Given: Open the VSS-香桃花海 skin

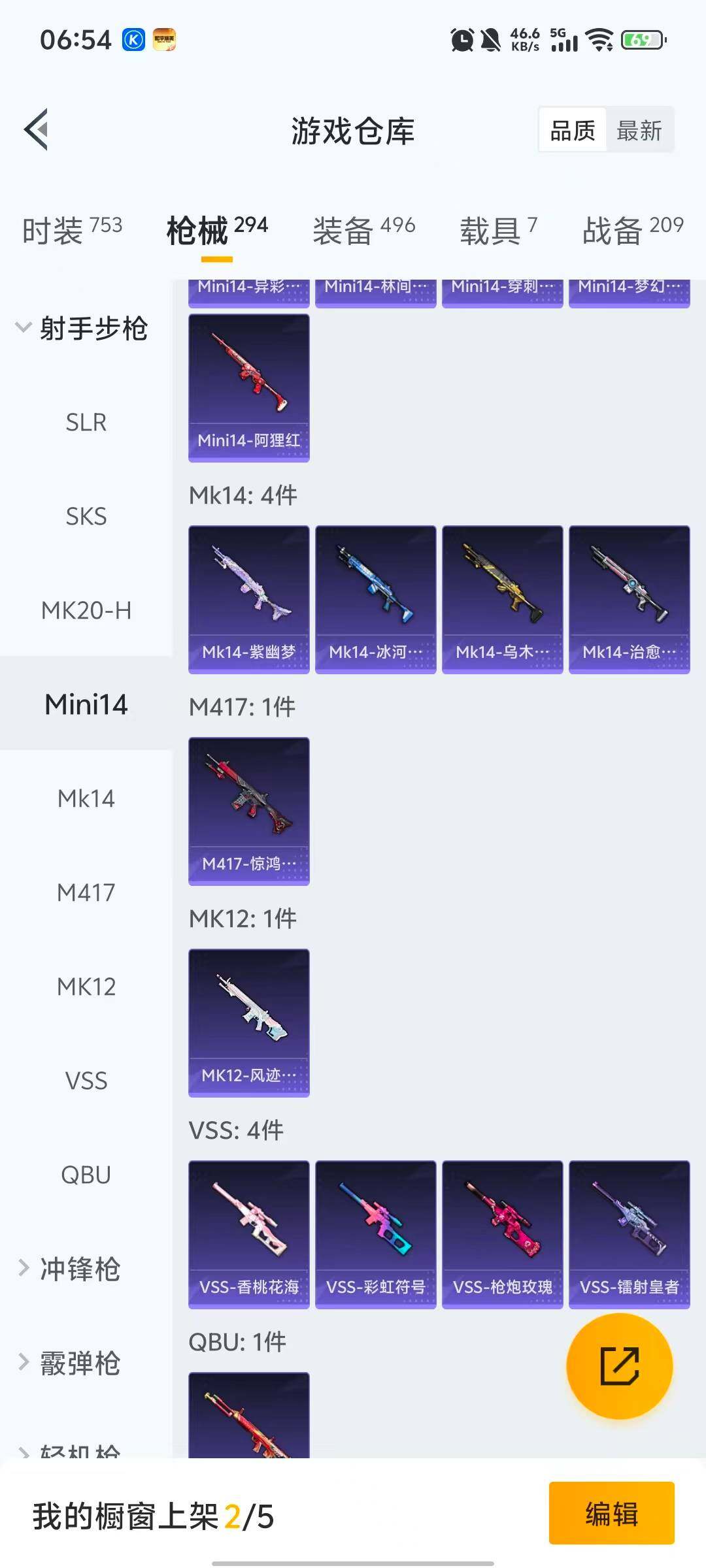Looking at the screenshot, I should tap(248, 1234).
